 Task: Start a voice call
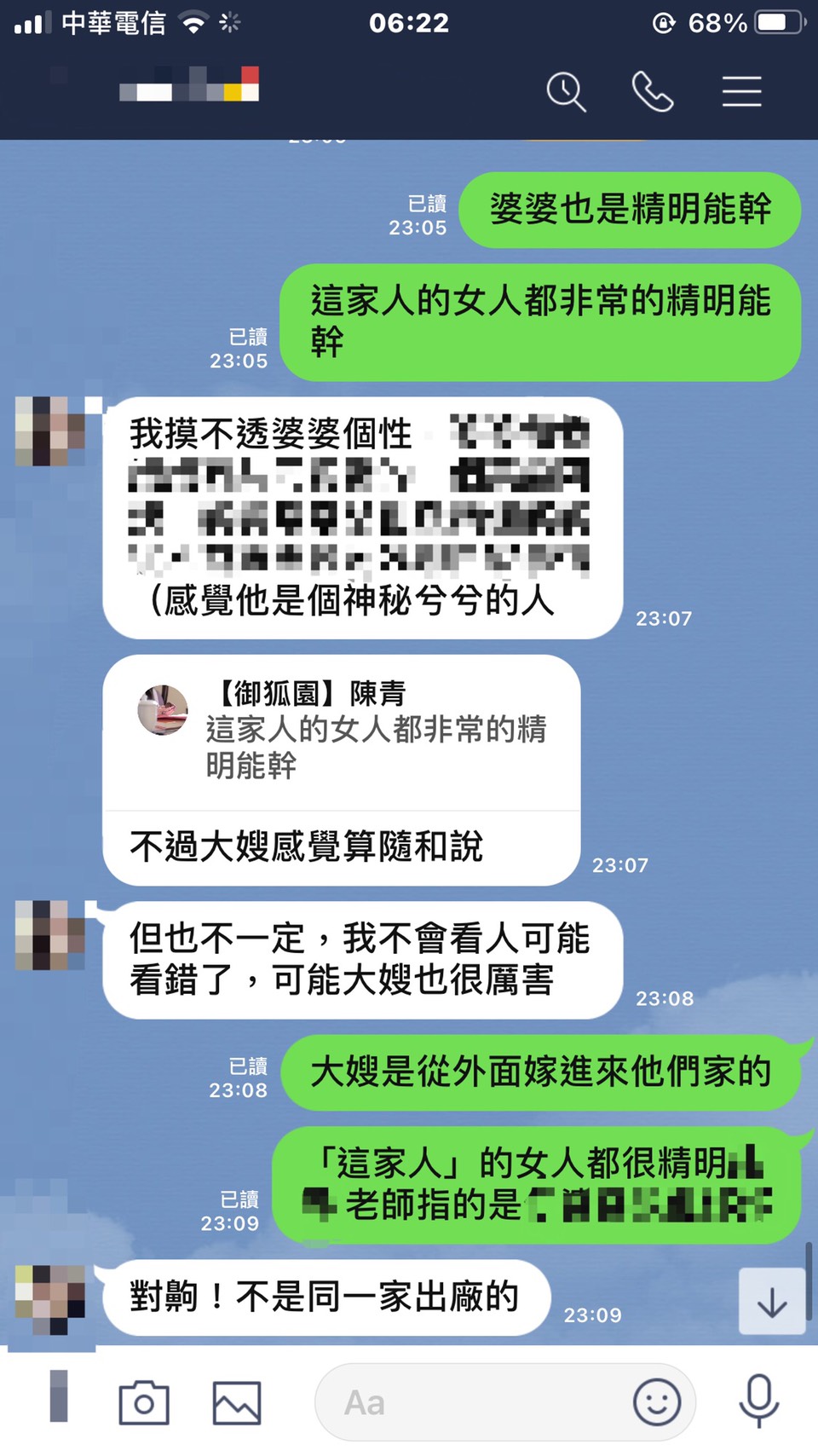click(653, 91)
